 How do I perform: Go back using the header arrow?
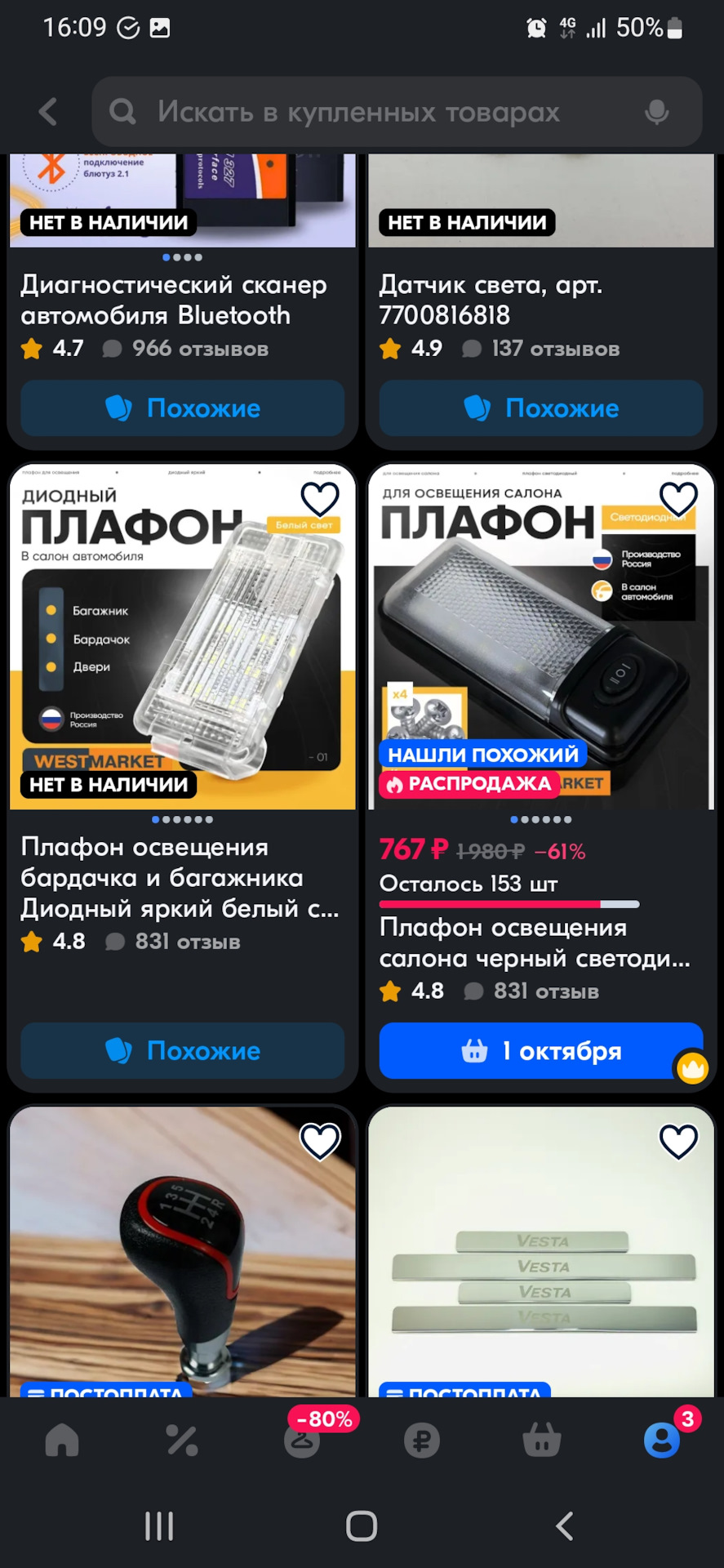click(48, 112)
